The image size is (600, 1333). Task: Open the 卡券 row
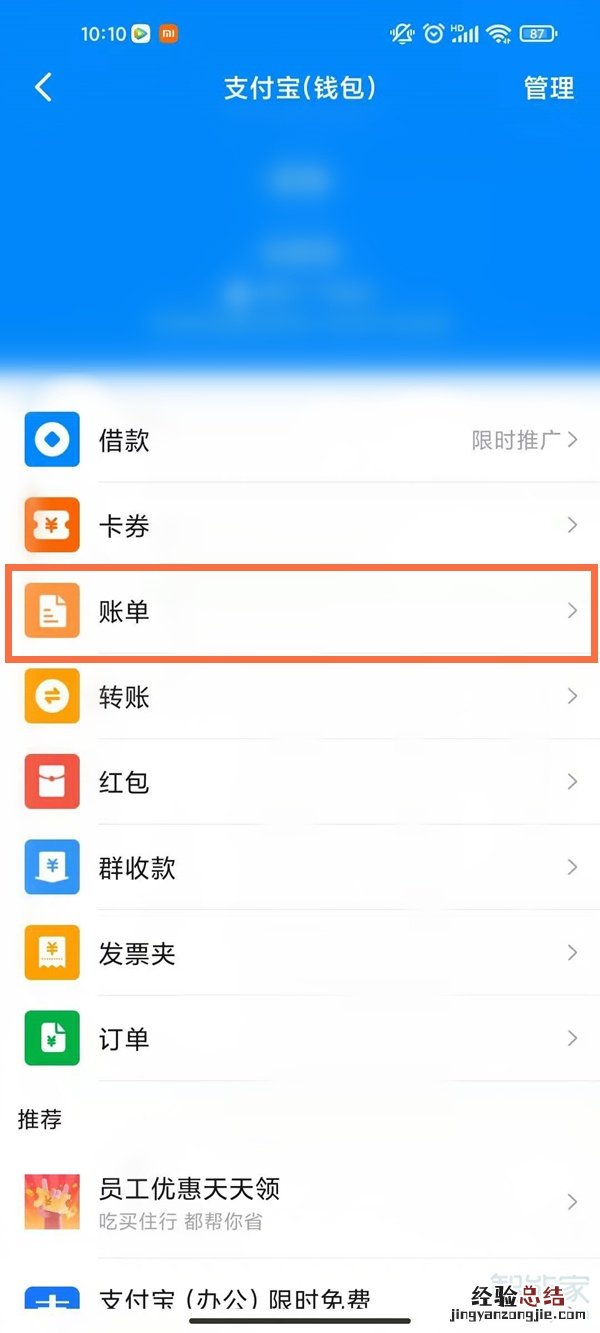[x=300, y=526]
